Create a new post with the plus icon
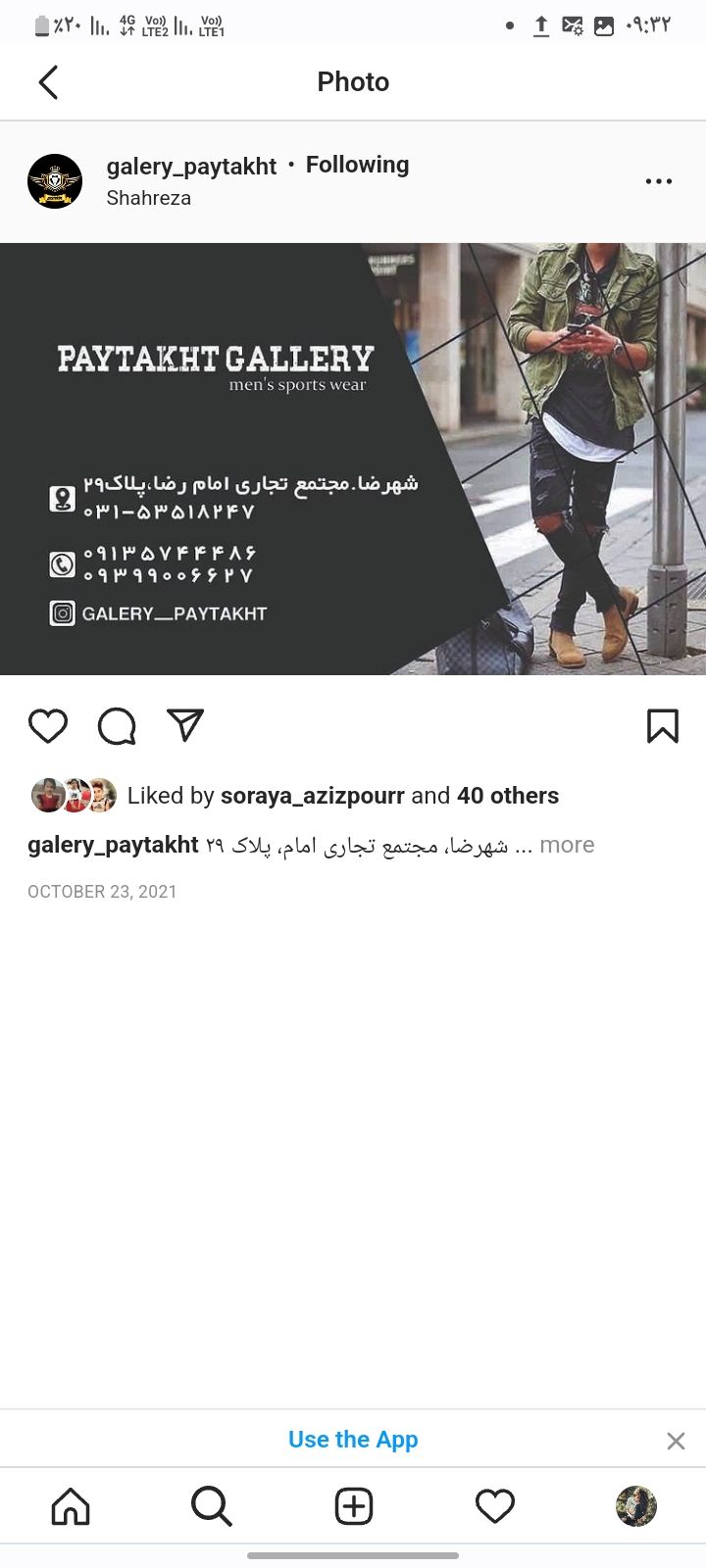The width and height of the screenshot is (706, 1568). [x=353, y=1506]
